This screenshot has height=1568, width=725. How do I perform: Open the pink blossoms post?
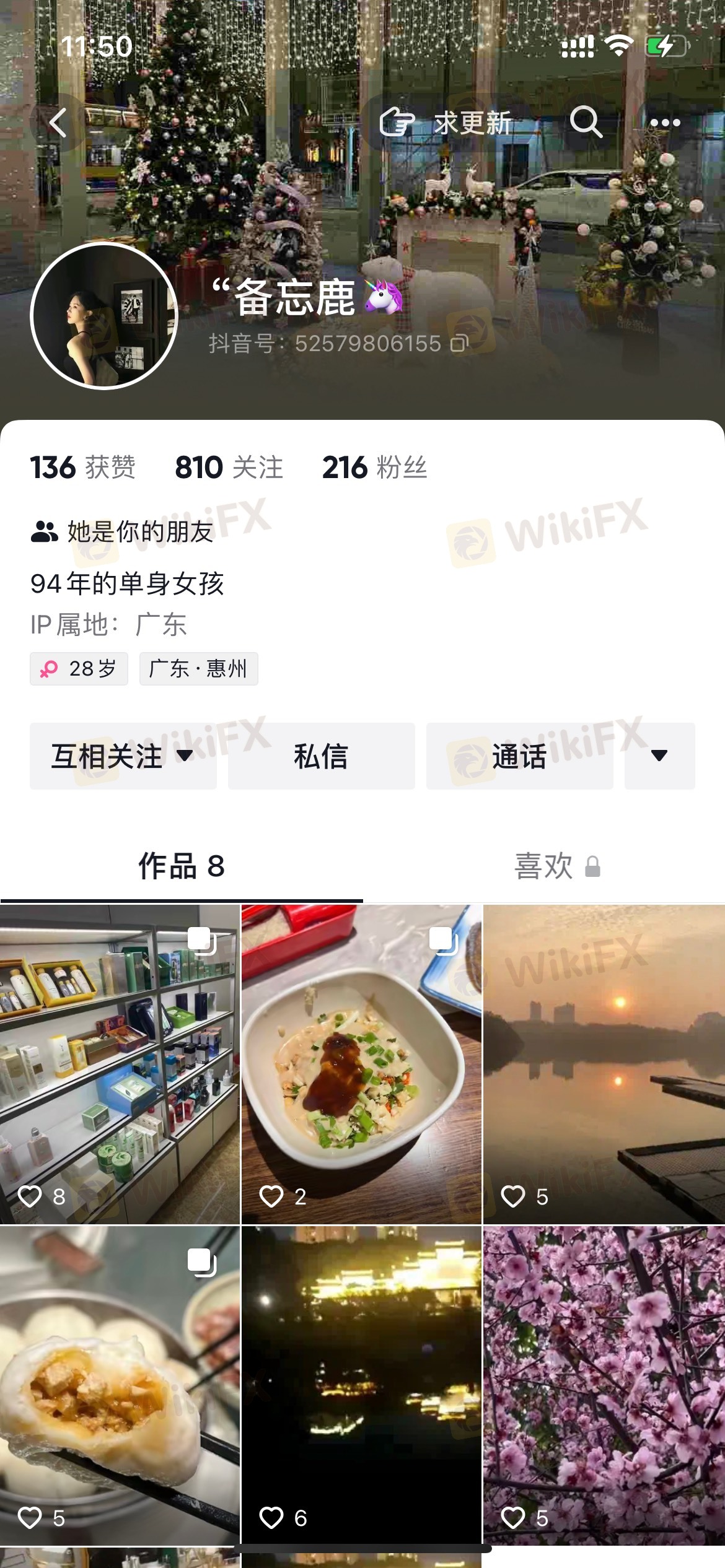pyautogui.click(x=604, y=1385)
